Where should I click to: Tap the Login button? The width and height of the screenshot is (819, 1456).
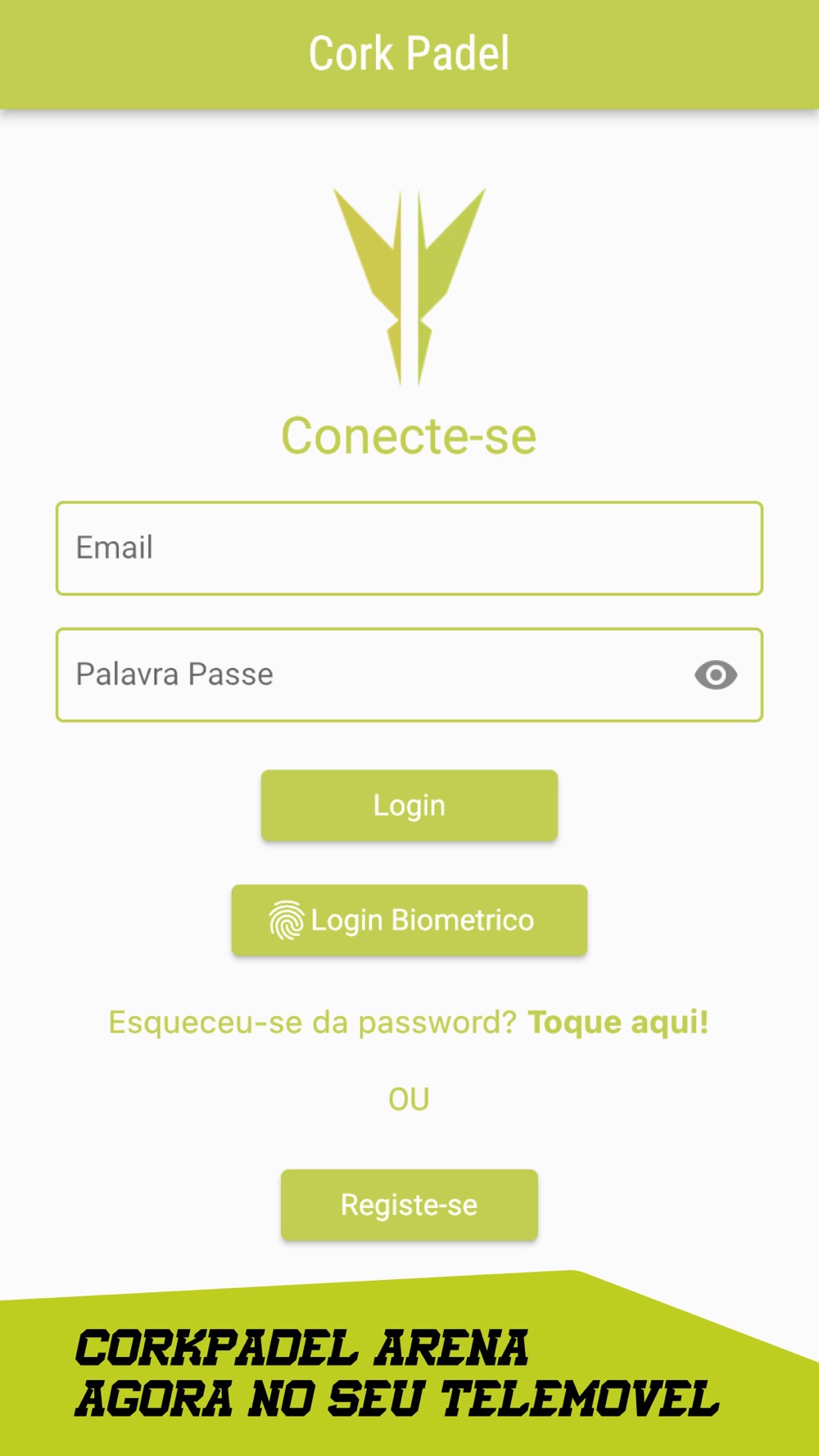click(409, 805)
